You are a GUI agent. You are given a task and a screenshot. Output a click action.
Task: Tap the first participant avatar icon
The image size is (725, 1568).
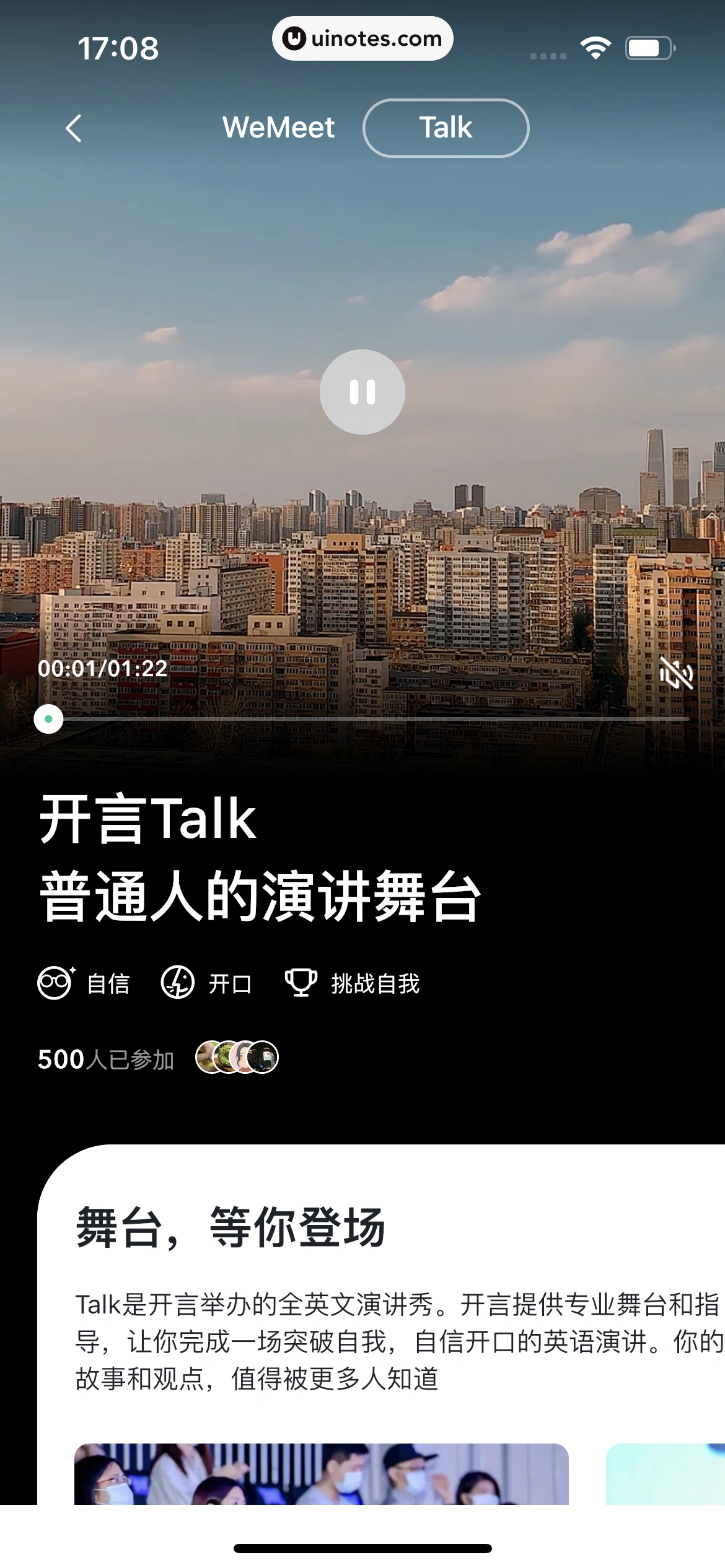coord(208,1058)
